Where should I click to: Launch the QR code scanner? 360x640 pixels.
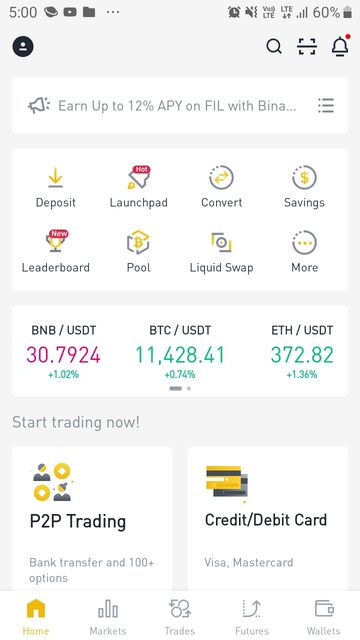click(x=307, y=47)
